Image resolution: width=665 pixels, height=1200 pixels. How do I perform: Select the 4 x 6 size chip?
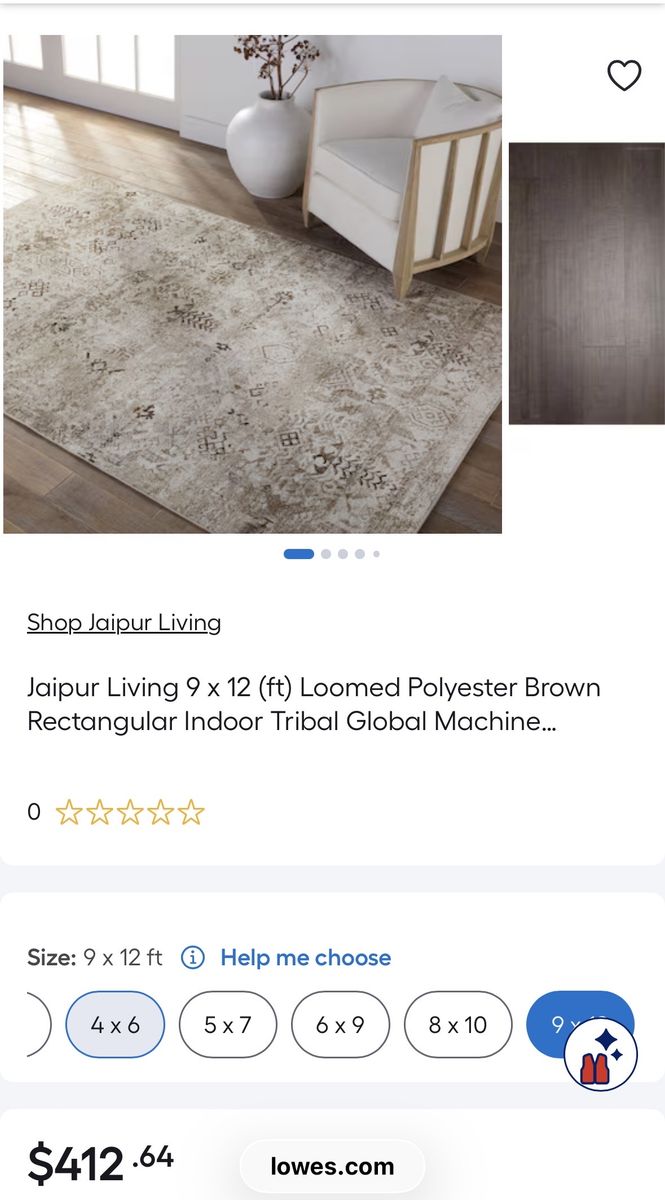[x=115, y=1024]
